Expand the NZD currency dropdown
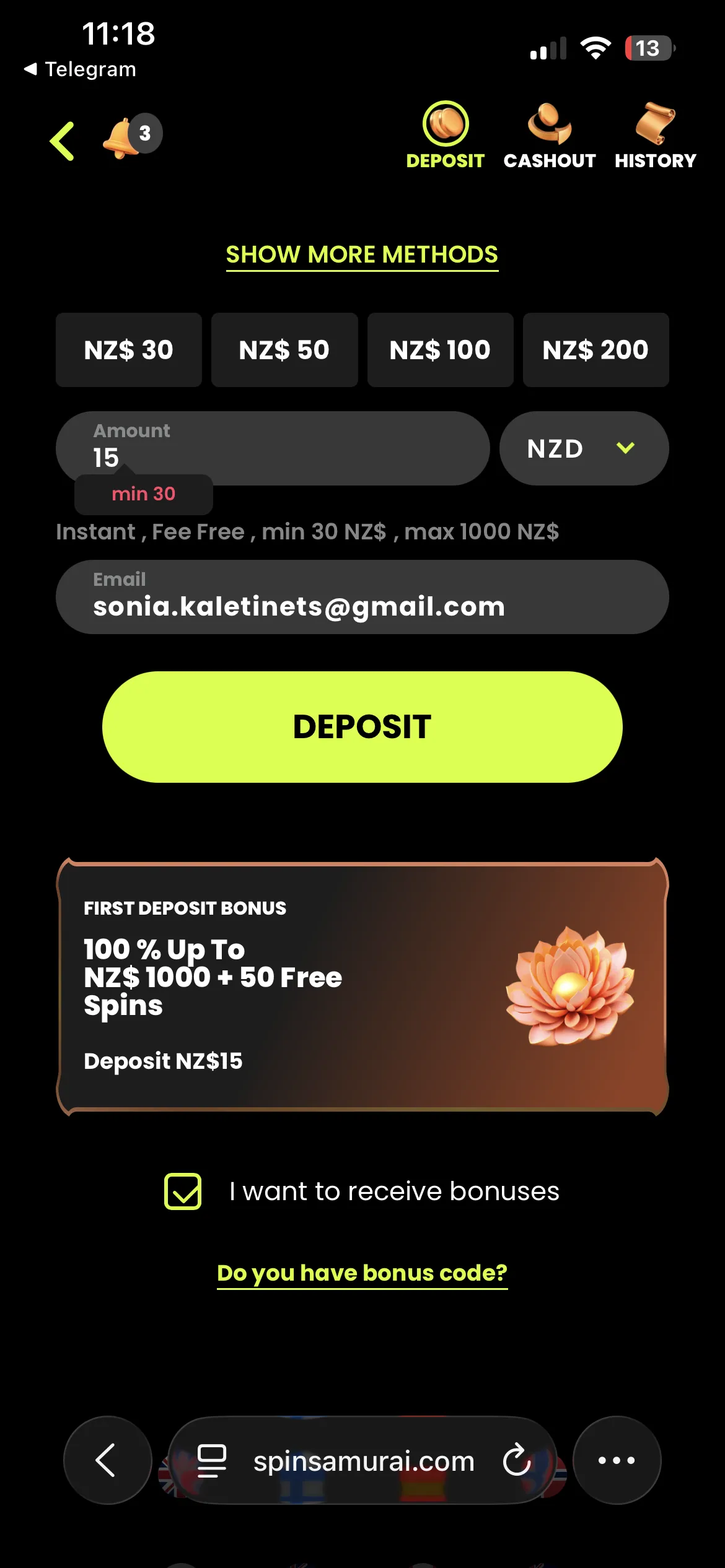This screenshot has width=725, height=1568. [x=584, y=448]
